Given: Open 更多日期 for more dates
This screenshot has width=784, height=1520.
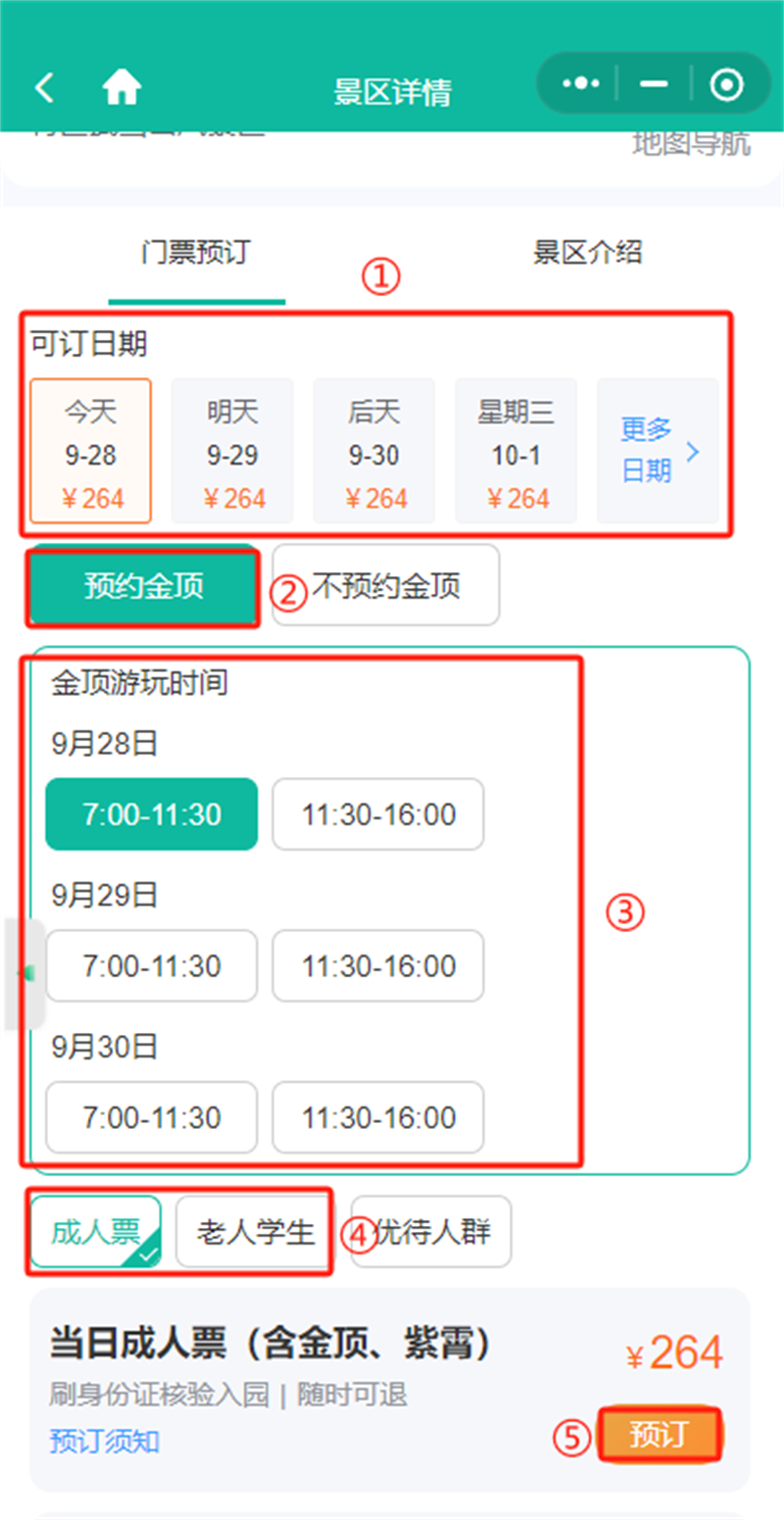Looking at the screenshot, I should pyautogui.click(x=658, y=451).
